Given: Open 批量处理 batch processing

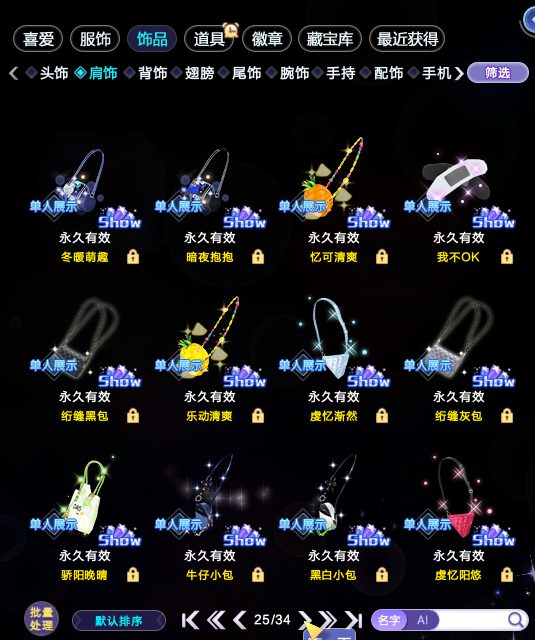Looking at the screenshot, I should click(41, 619).
